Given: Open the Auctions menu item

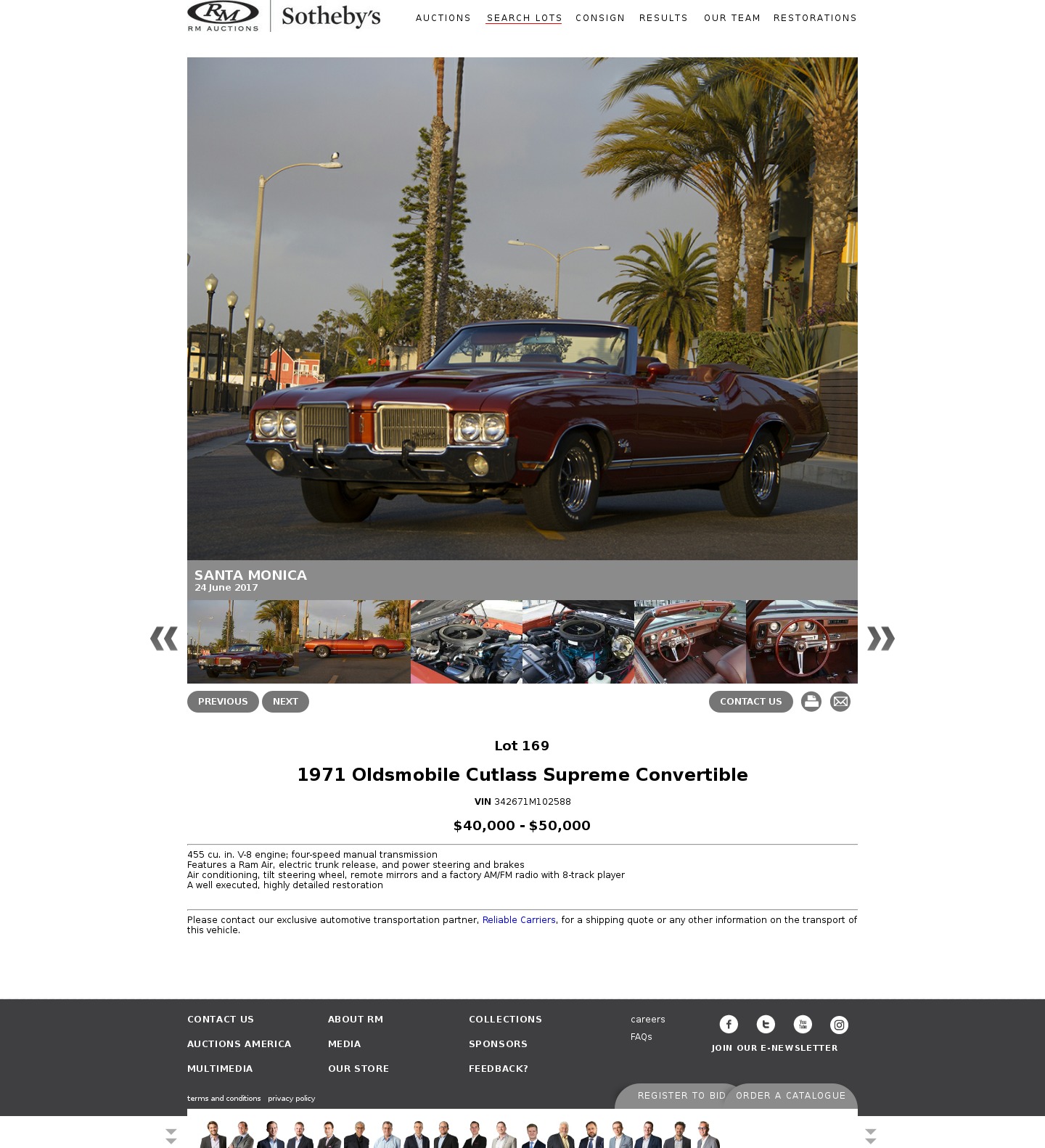Looking at the screenshot, I should tap(443, 18).
